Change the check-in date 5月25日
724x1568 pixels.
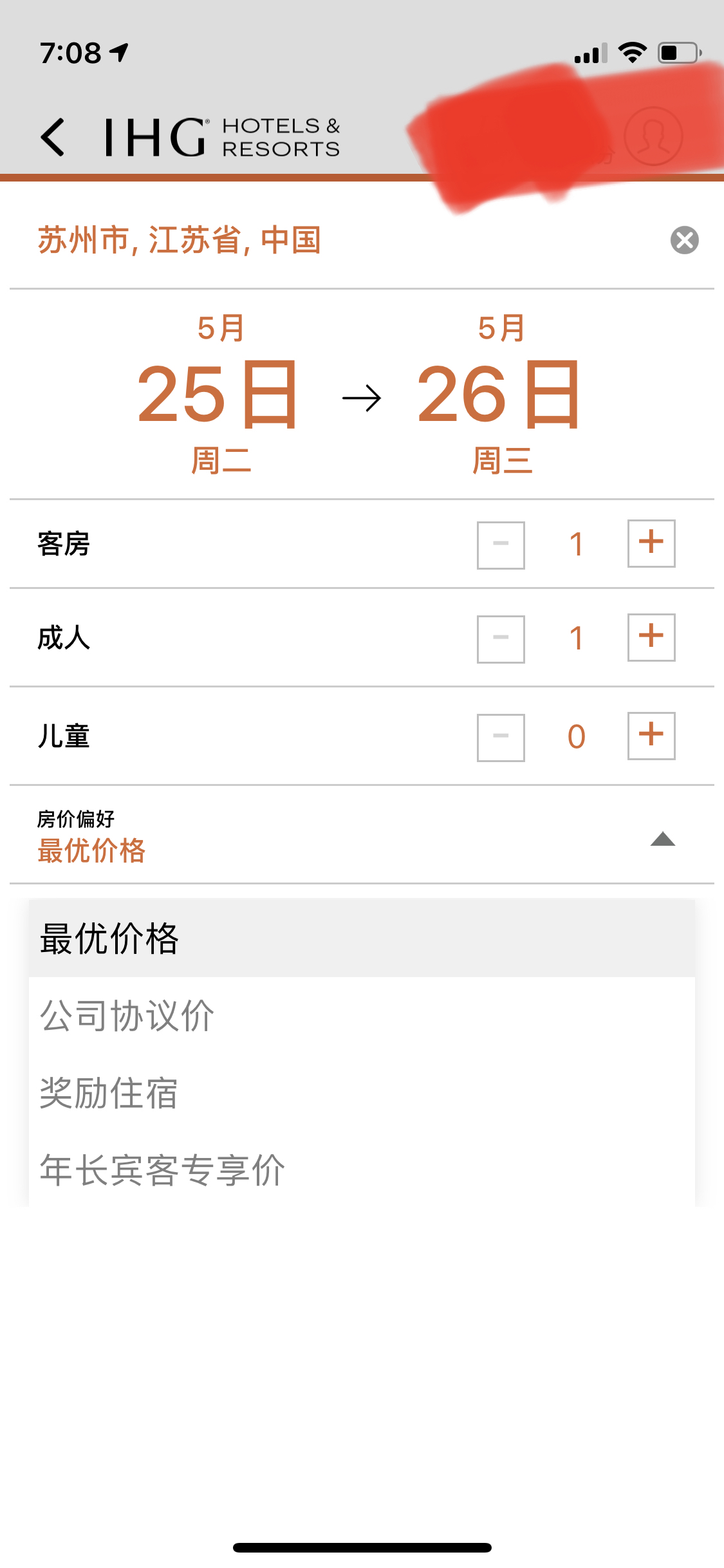tap(219, 395)
